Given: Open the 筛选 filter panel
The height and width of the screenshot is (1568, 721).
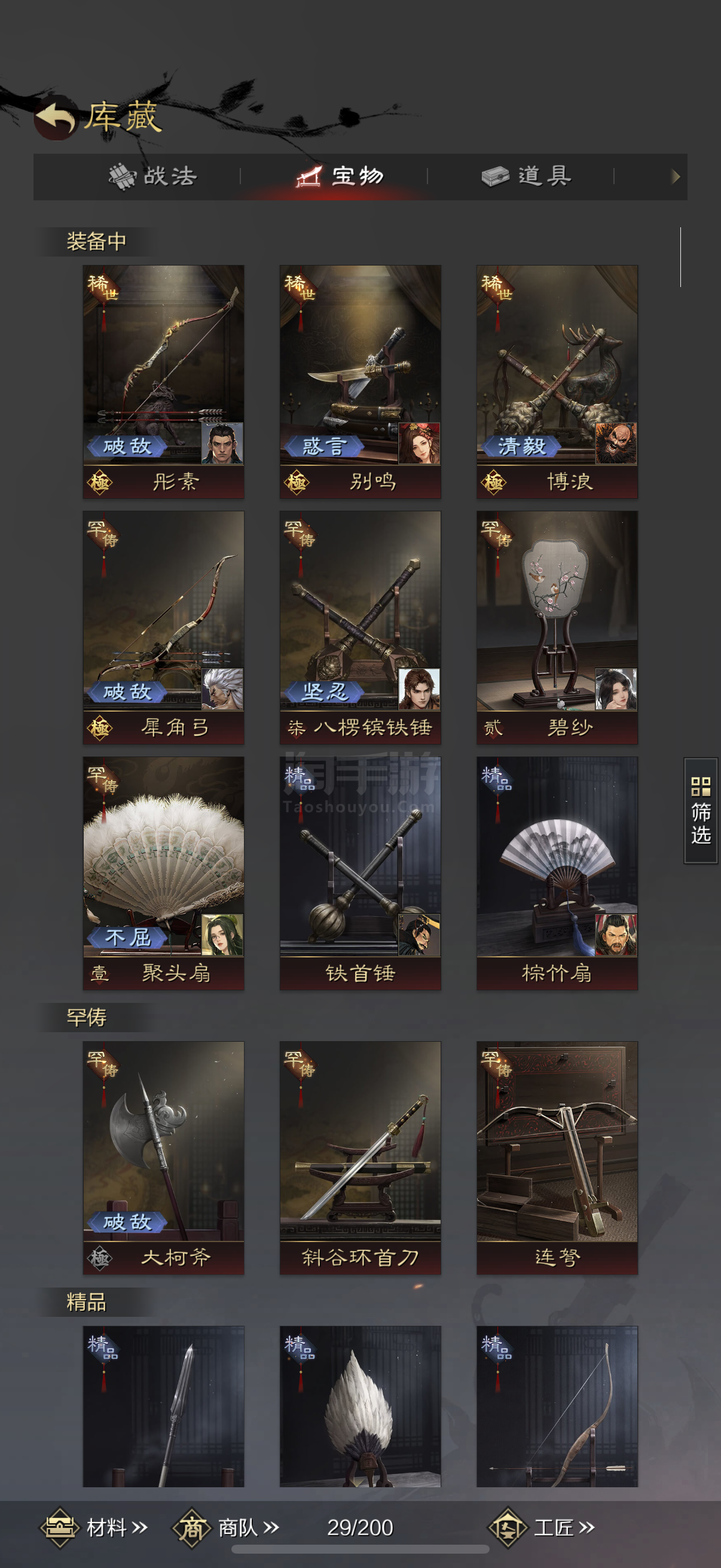Looking at the screenshot, I should click(700, 810).
